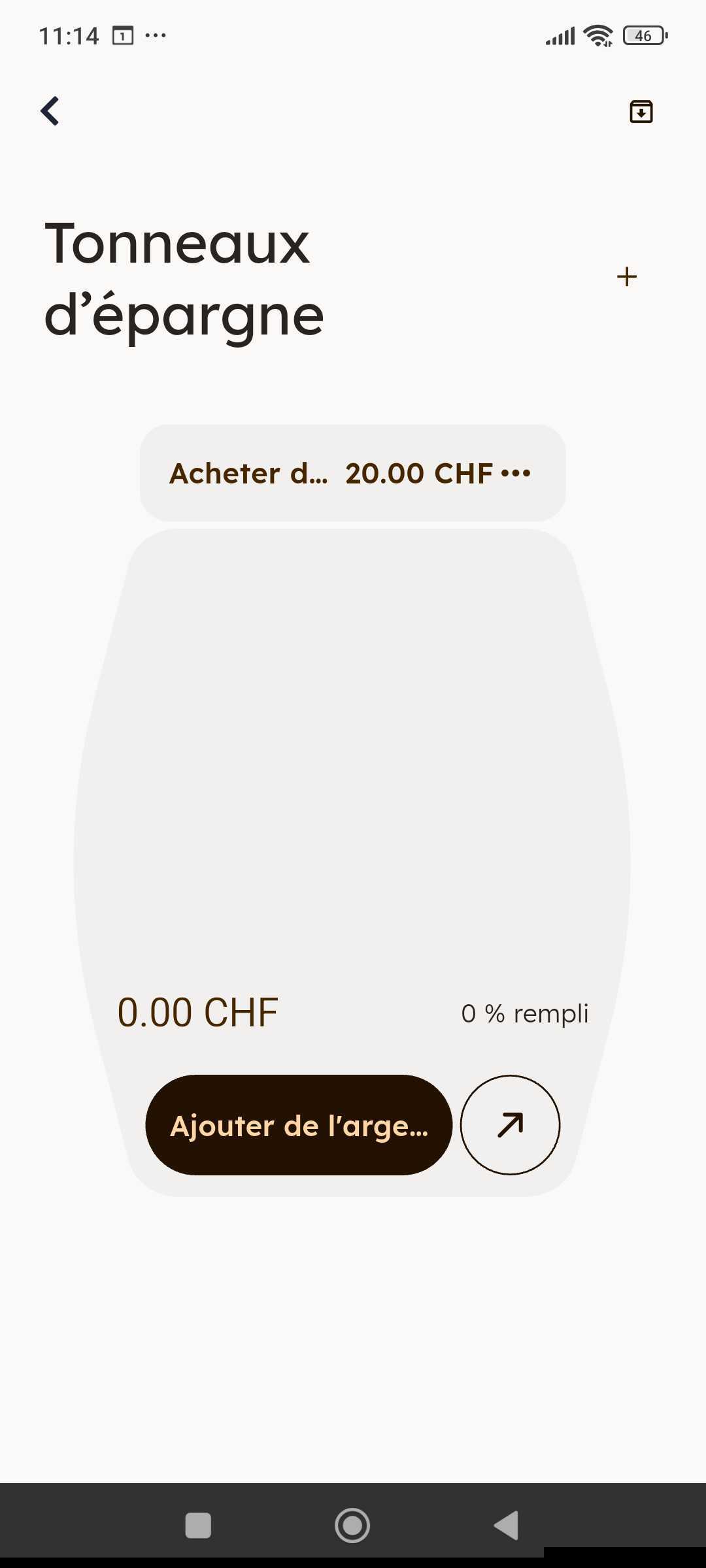
Task: Open the archive icon in the top bar
Action: [641, 112]
